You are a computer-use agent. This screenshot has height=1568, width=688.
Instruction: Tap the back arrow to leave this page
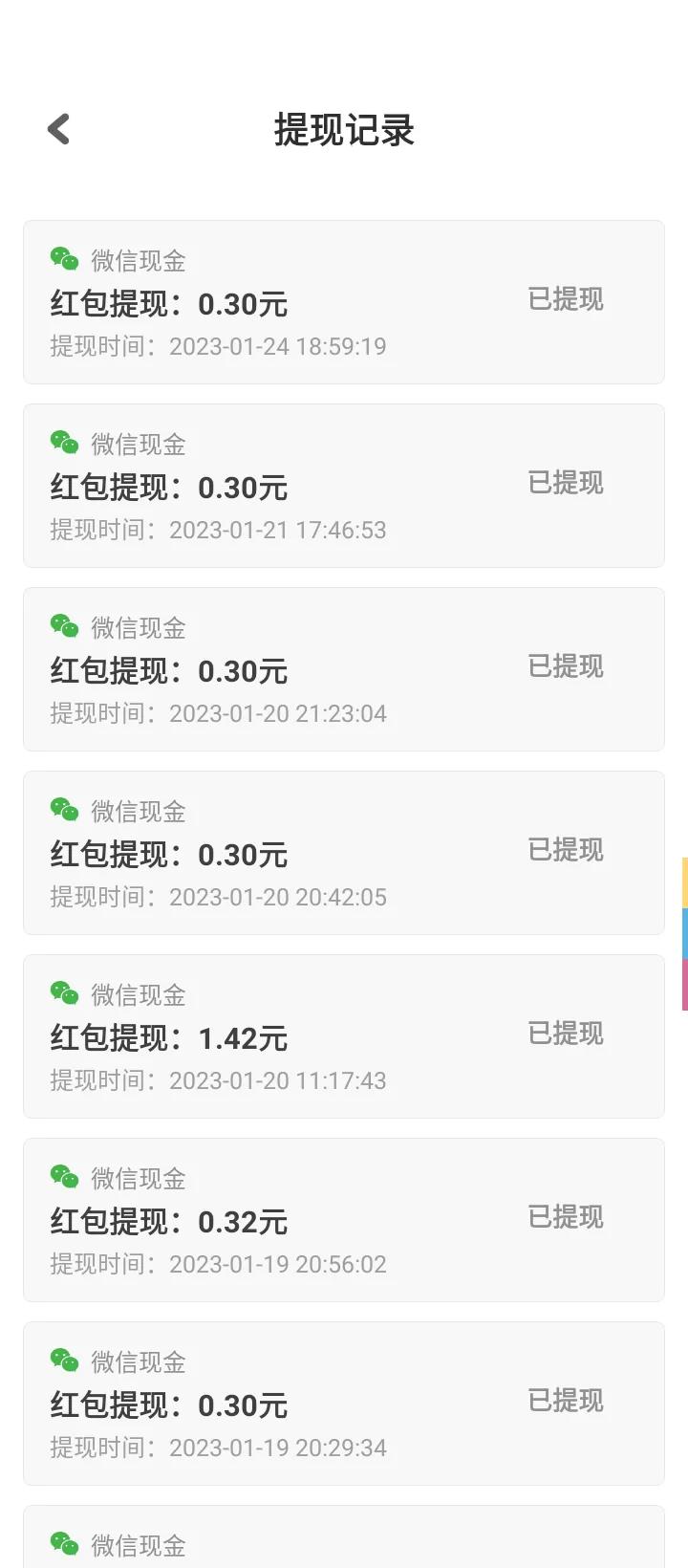[x=57, y=127]
